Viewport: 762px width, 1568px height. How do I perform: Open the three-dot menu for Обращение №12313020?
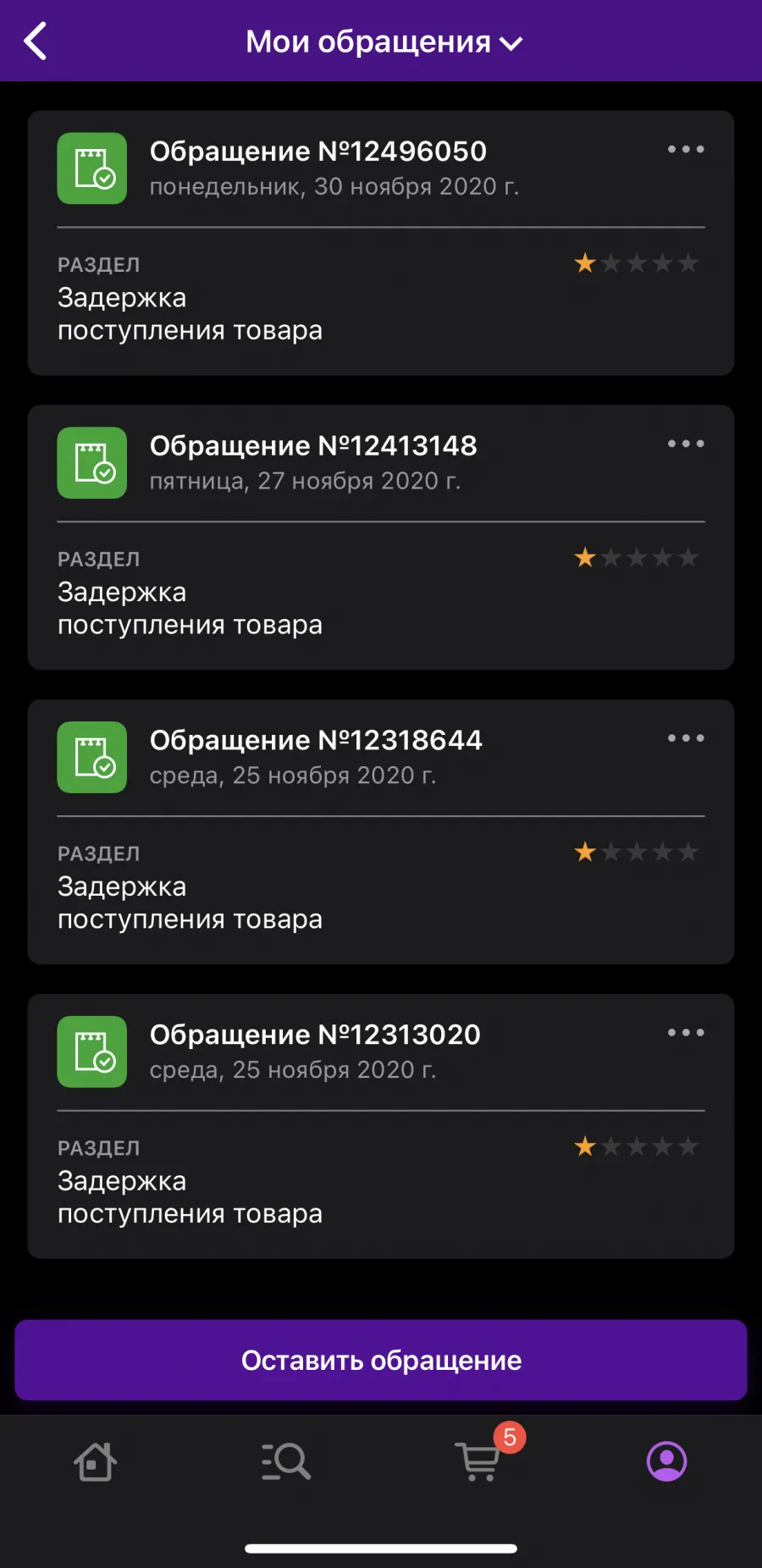[x=686, y=1033]
